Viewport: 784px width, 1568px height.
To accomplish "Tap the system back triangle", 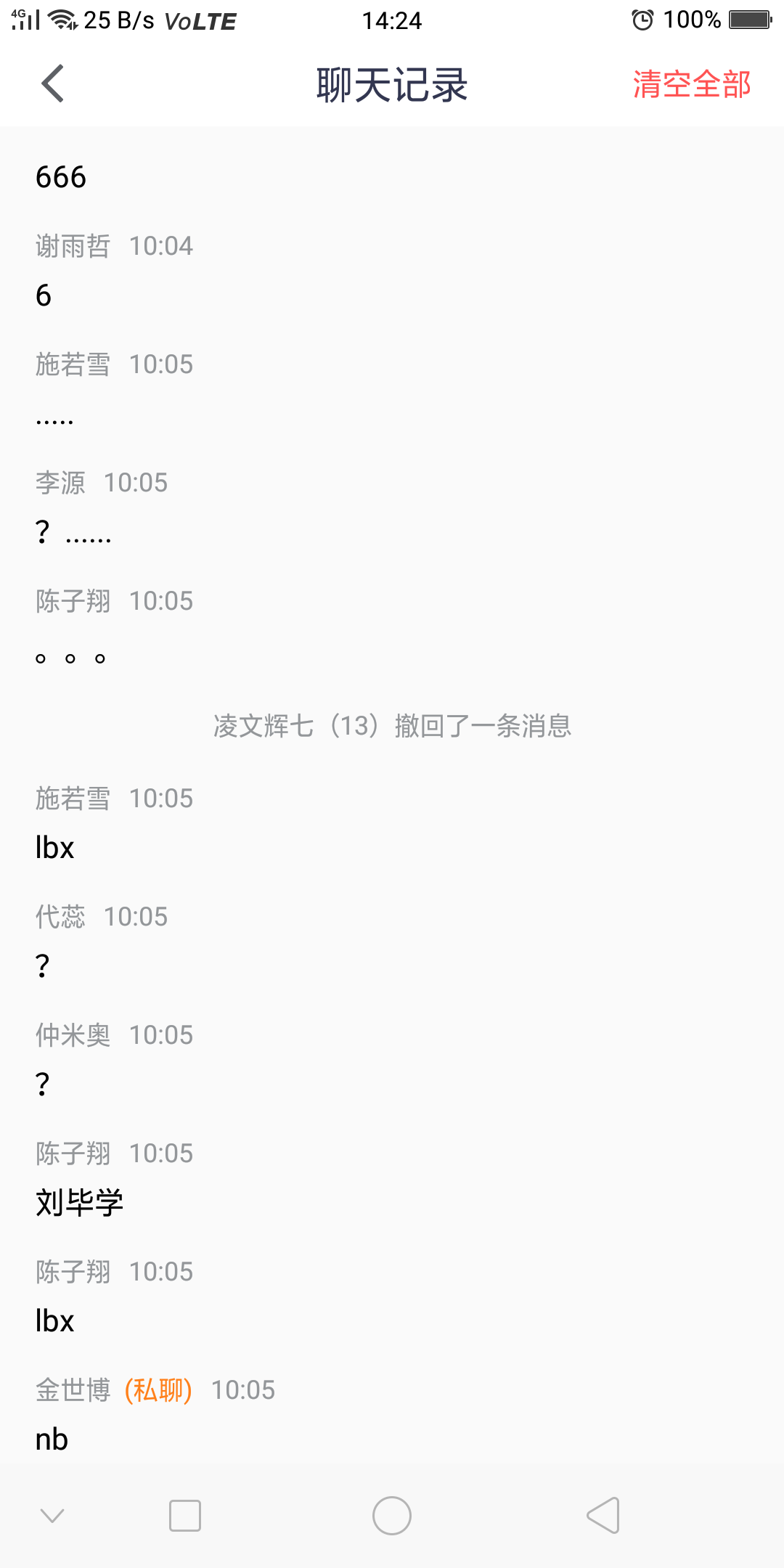I will 603,1516.
